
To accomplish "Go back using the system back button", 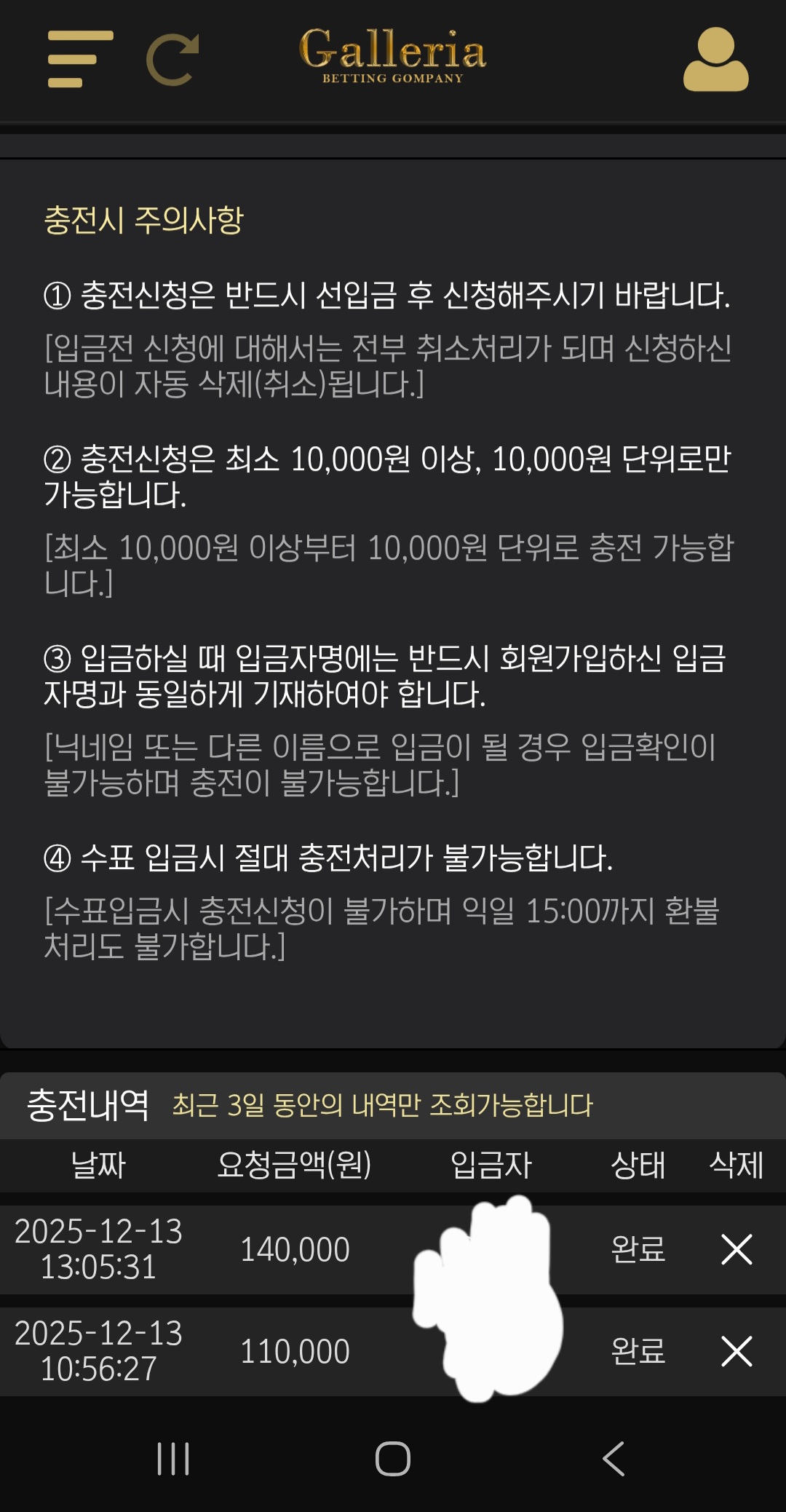I will click(x=614, y=1458).
